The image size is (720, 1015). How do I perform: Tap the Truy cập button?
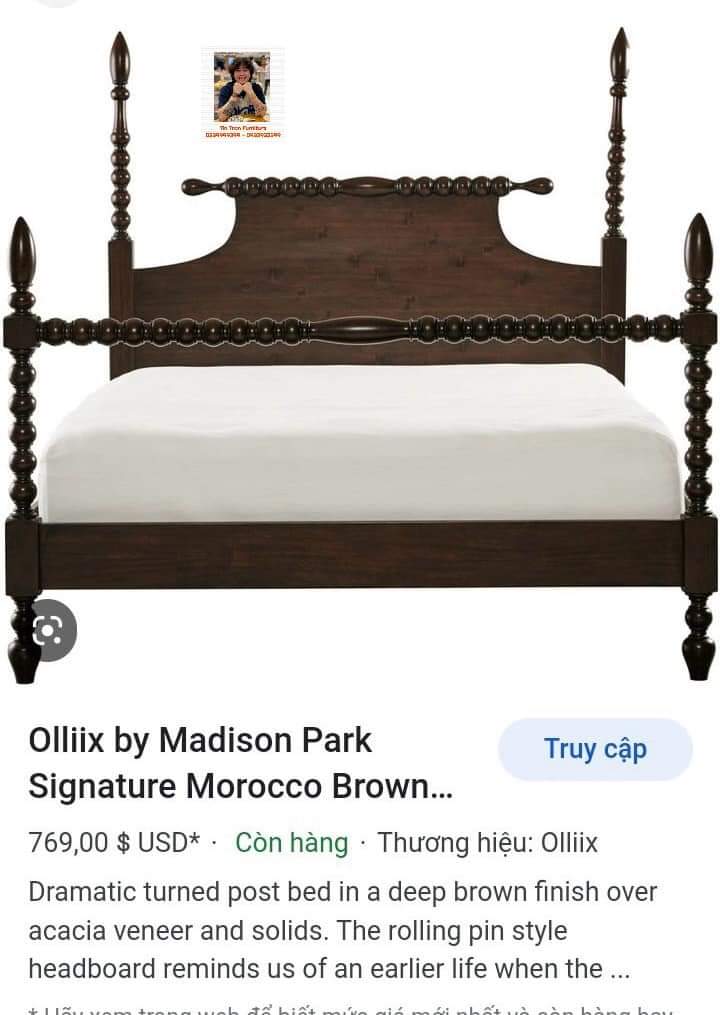coord(595,749)
